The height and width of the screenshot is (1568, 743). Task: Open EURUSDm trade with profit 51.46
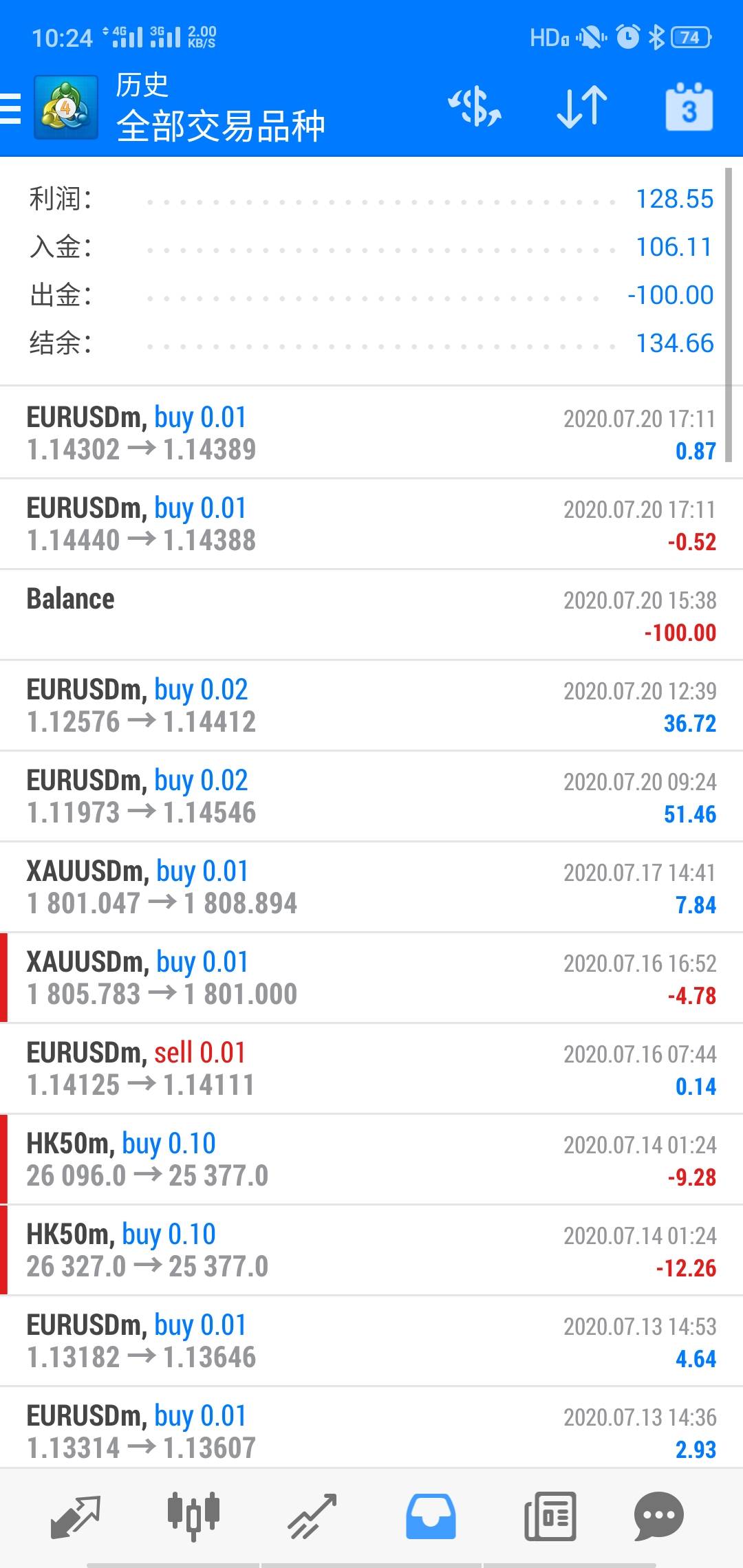tap(371, 796)
